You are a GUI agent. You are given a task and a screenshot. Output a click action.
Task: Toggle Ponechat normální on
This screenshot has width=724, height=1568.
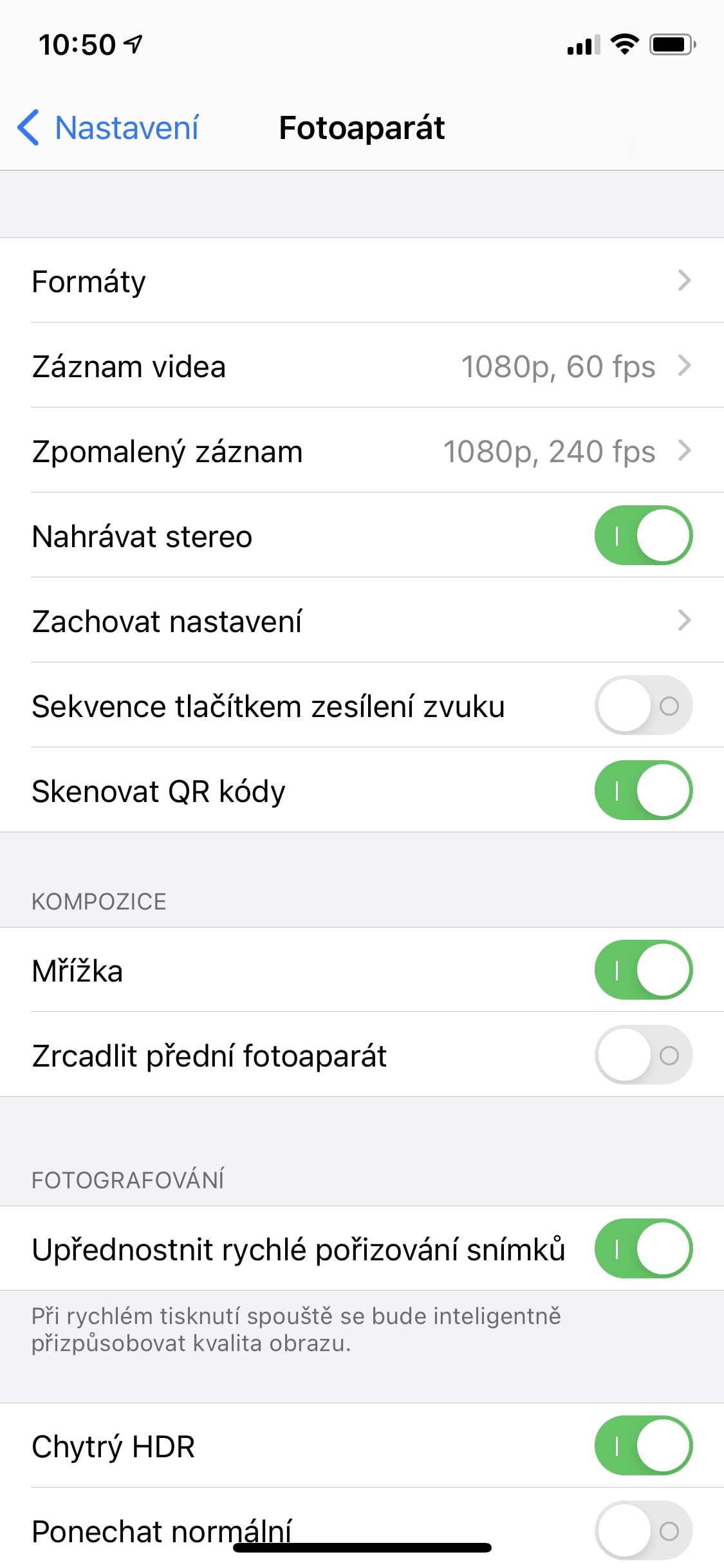pyautogui.click(x=643, y=1531)
